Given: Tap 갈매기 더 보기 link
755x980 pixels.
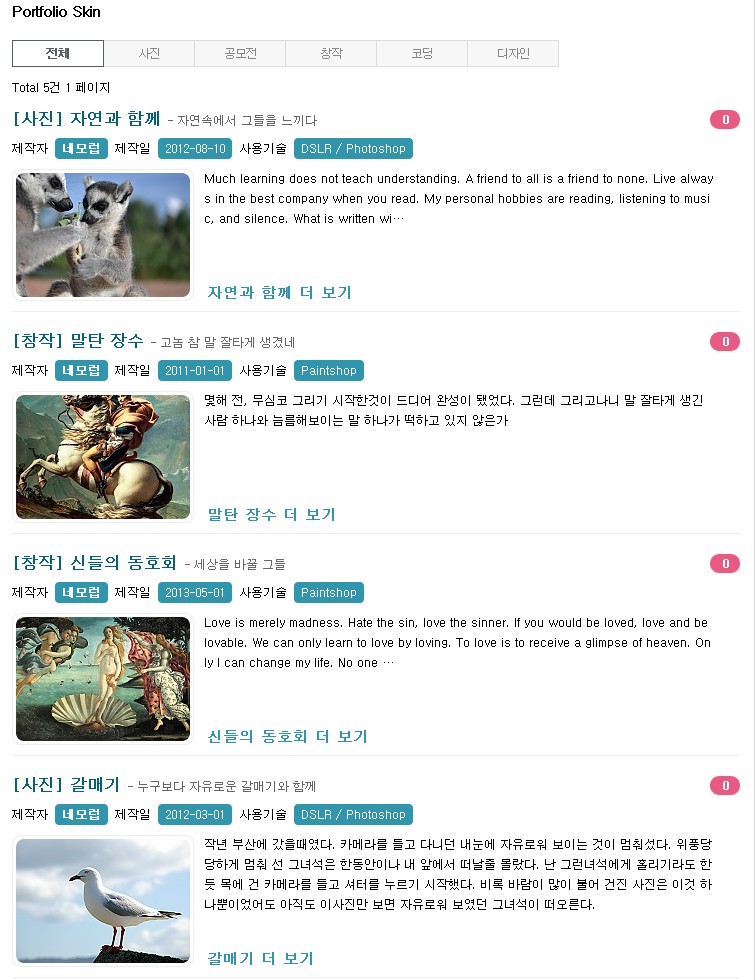Looking at the screenshot, I should tap(261, 958).
